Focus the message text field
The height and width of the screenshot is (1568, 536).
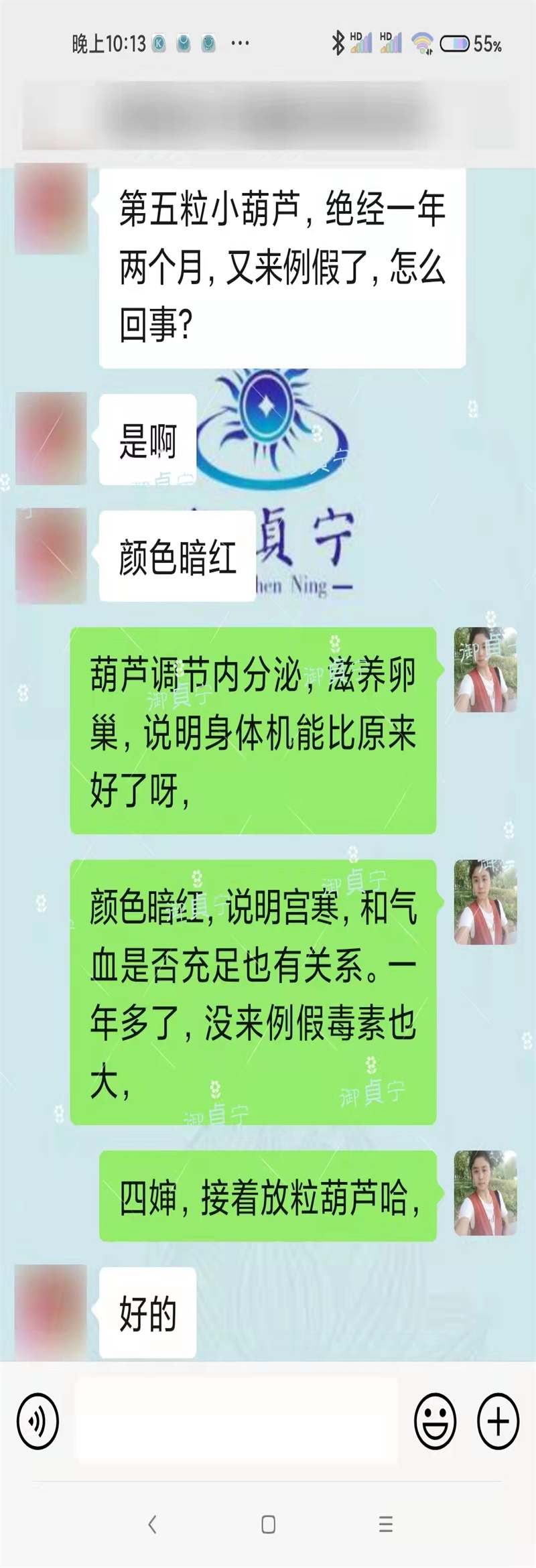point(236,1419)
